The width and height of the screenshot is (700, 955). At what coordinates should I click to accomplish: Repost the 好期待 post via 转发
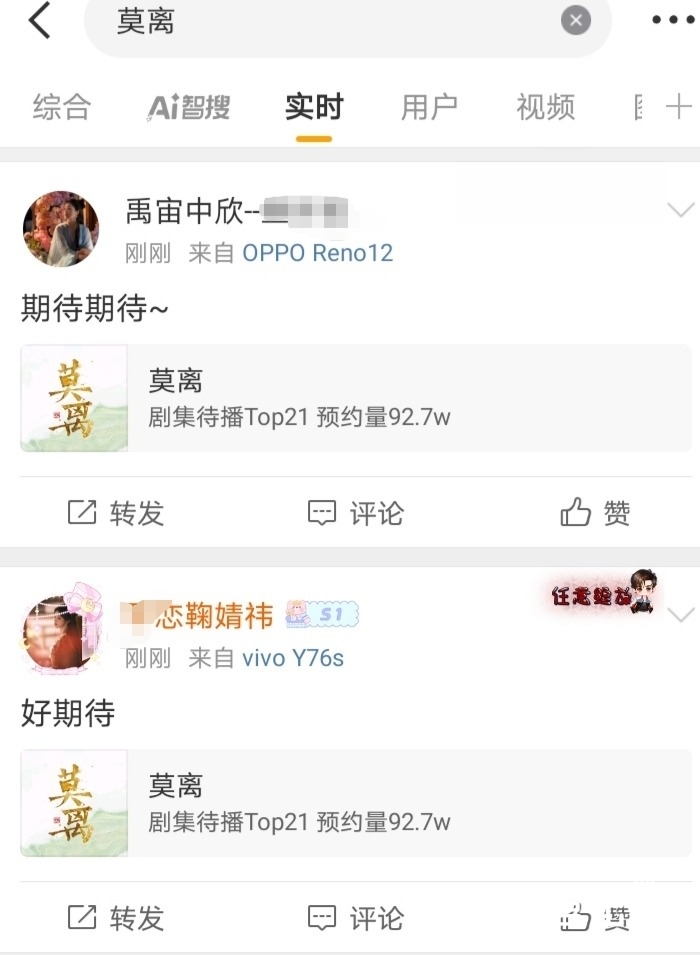click(115, 918)
